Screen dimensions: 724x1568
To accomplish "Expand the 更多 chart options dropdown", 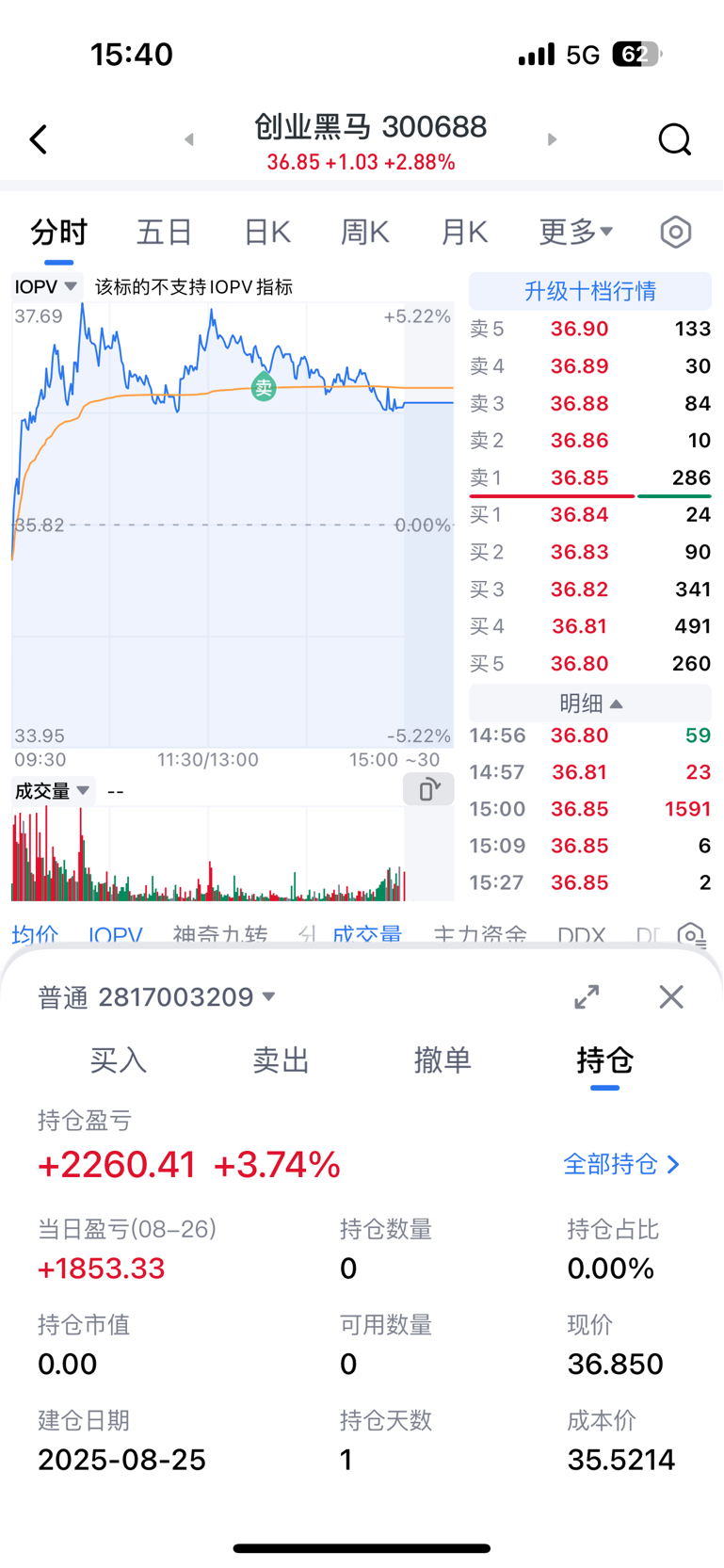I will click(x=575, y=232).
